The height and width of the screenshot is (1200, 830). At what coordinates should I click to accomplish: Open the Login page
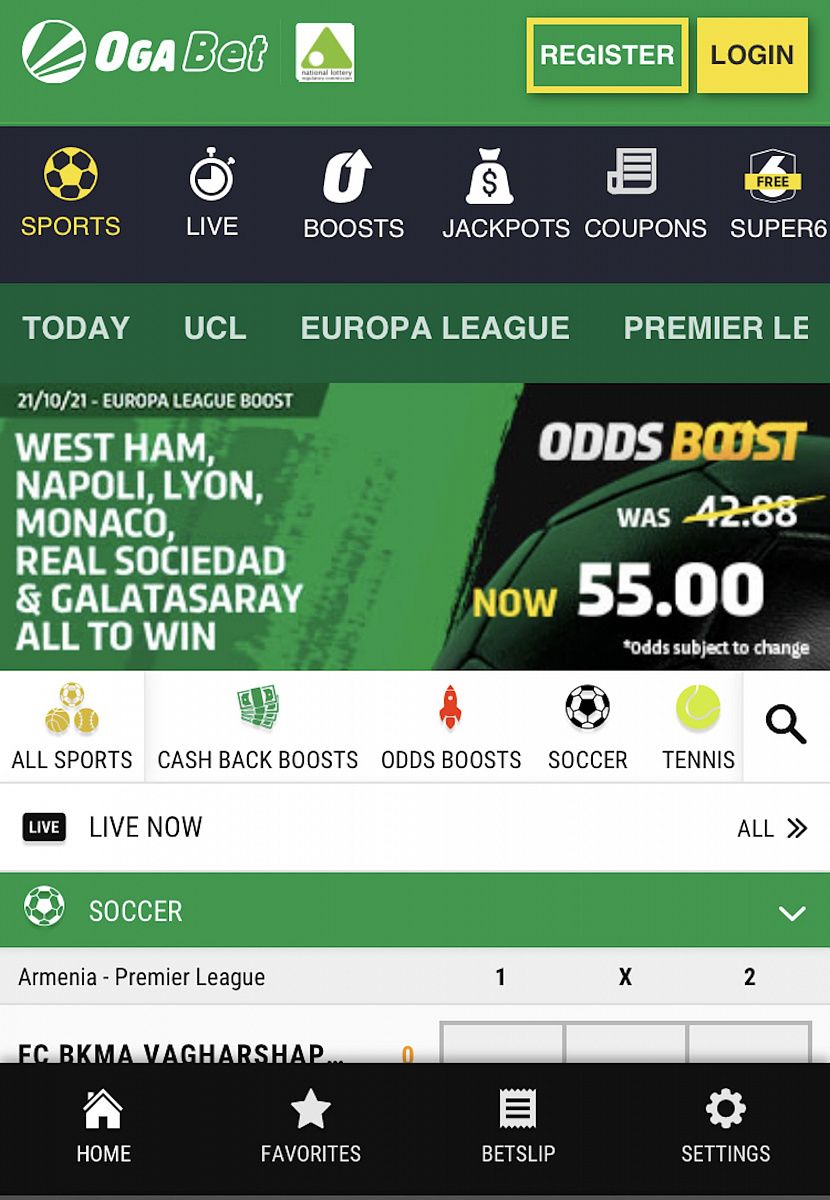point(752,55)
